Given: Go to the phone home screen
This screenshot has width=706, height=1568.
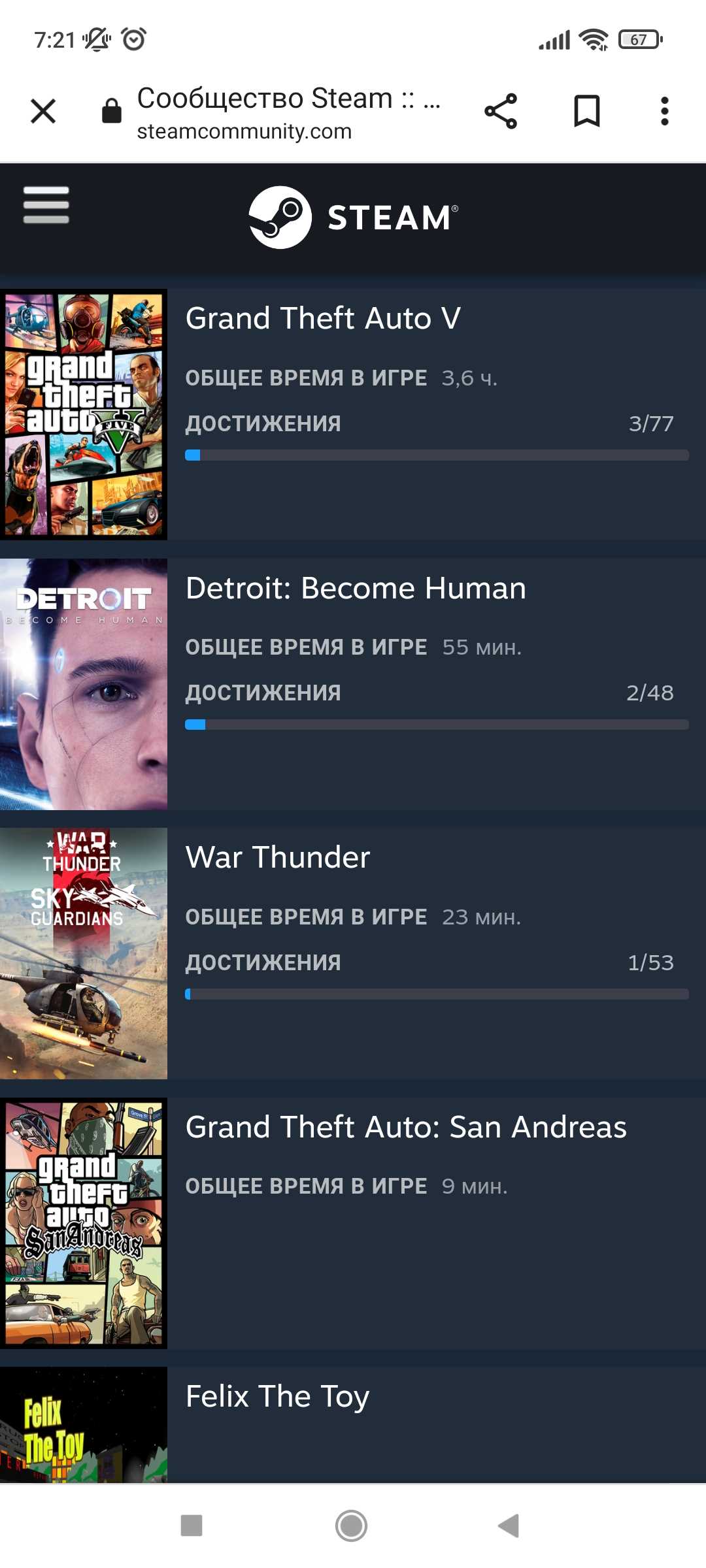Looking at the screenshot, I should pos(352,1526).
